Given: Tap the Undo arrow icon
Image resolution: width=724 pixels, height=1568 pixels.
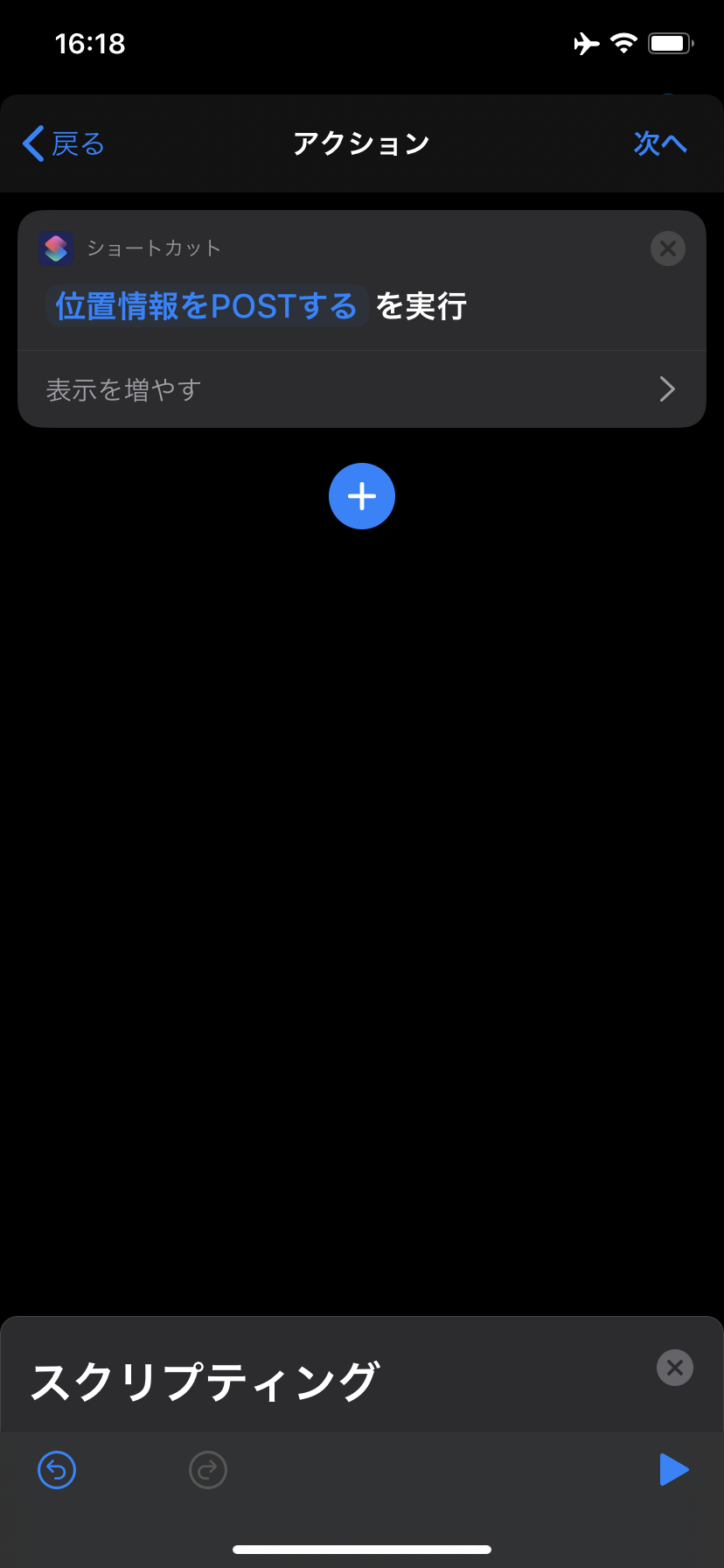Looking at the screenshot, I should 56,1469.
